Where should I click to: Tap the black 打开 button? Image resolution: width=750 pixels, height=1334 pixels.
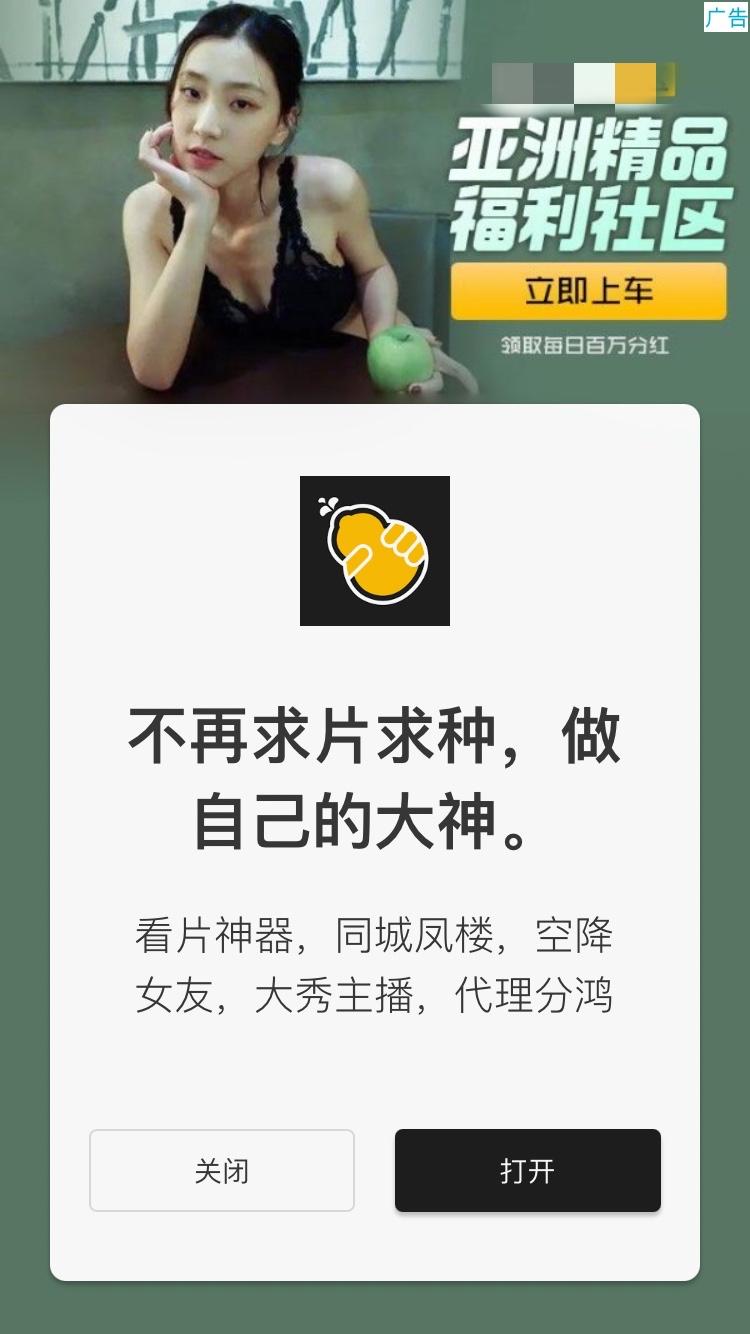(527, 1170)
